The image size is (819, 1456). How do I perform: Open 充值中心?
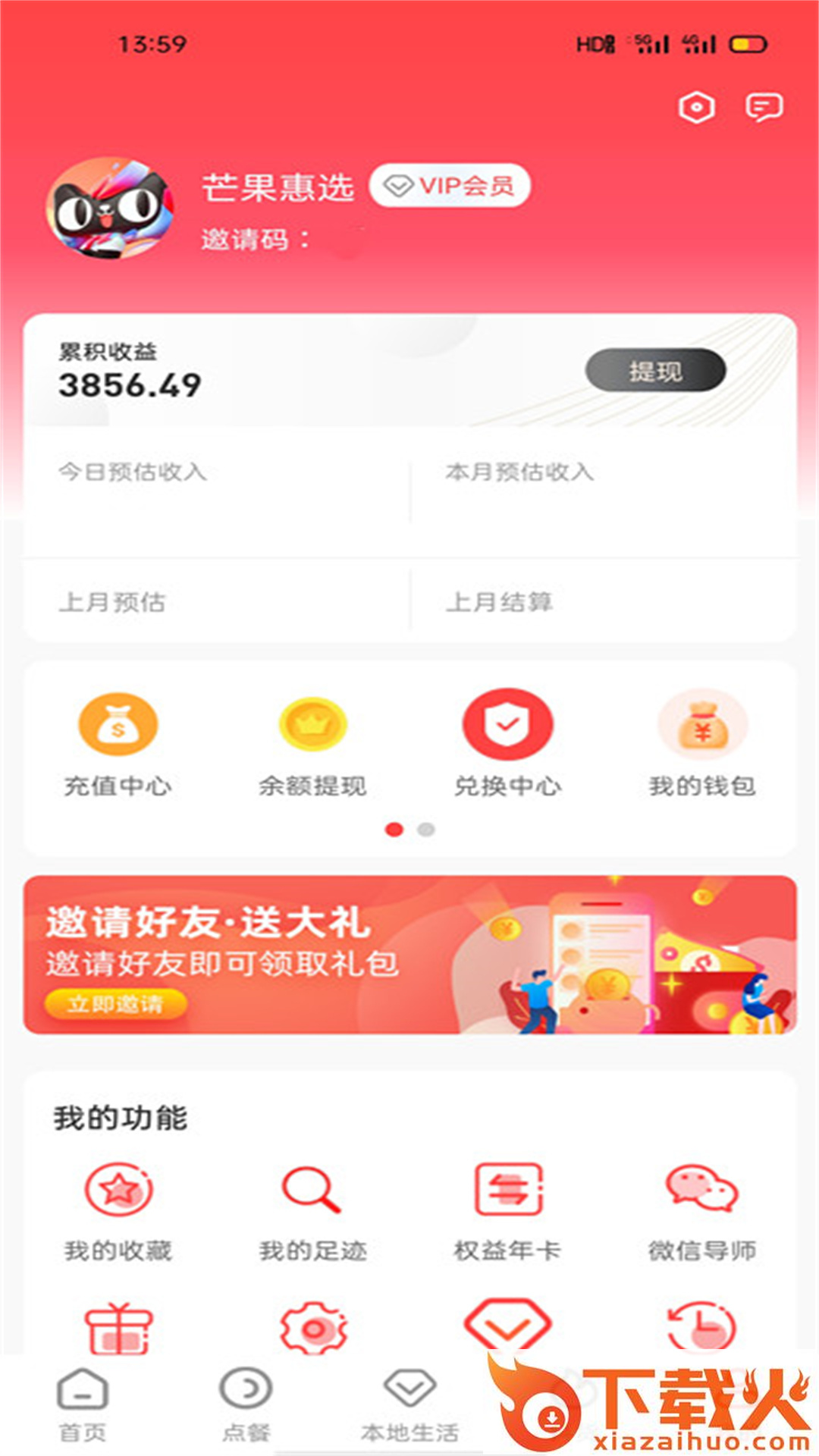pyautogui.click(x=118, y=743)
